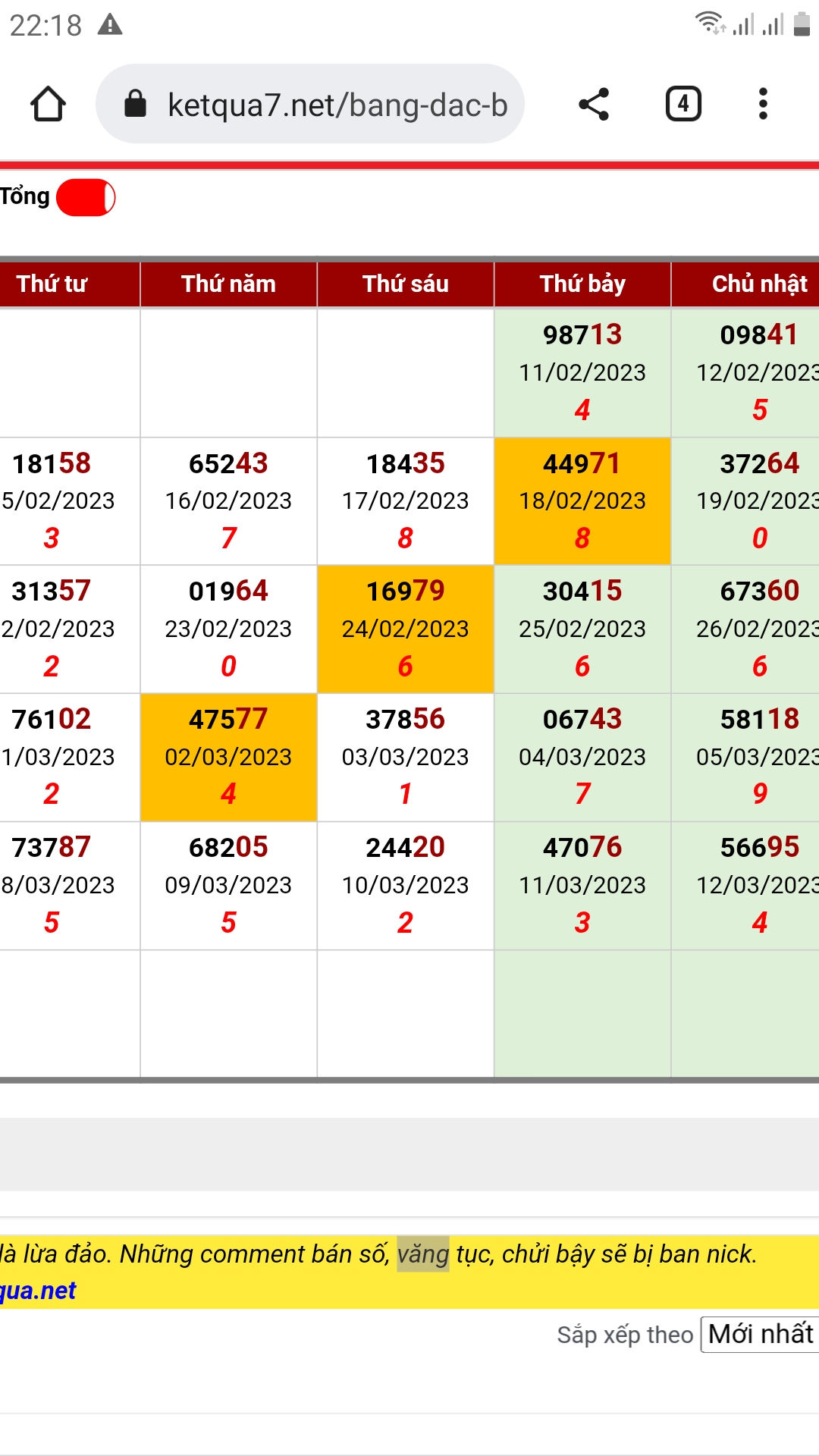Open the browser overflow menu
The image size is (819, 1456).
point(763,104)
